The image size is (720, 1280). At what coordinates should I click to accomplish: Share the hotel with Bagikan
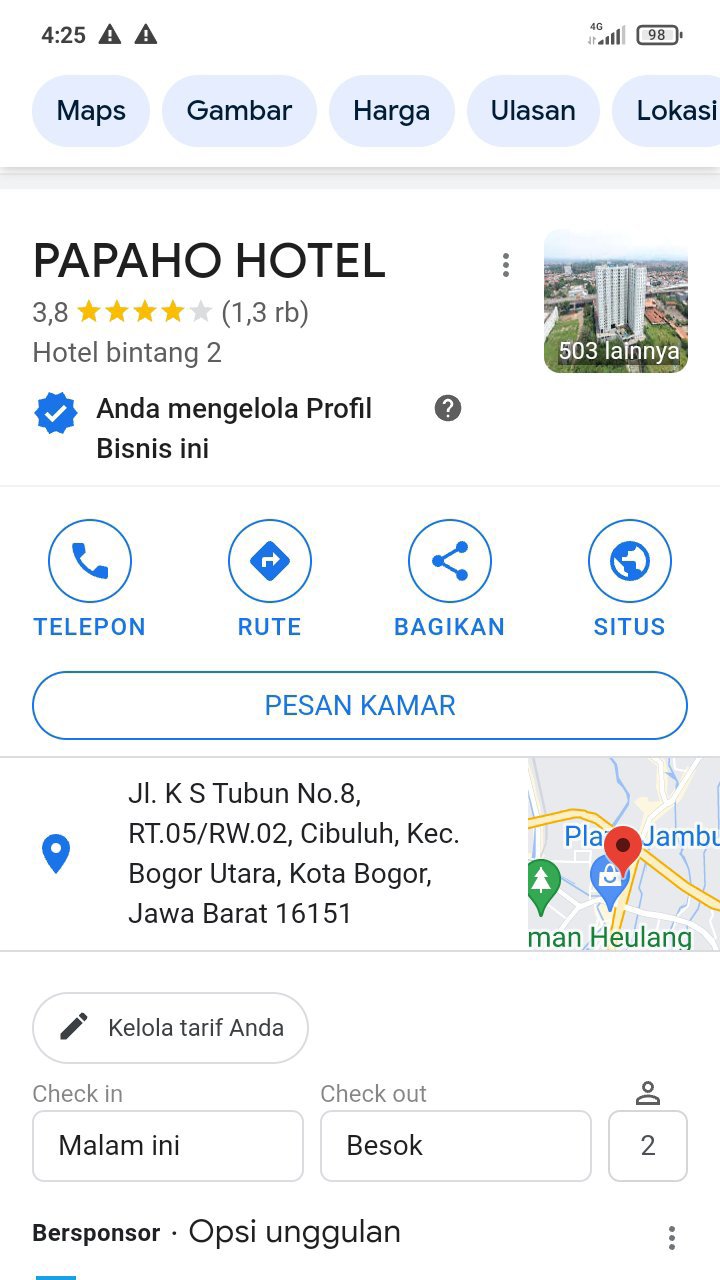pos(450,561)
